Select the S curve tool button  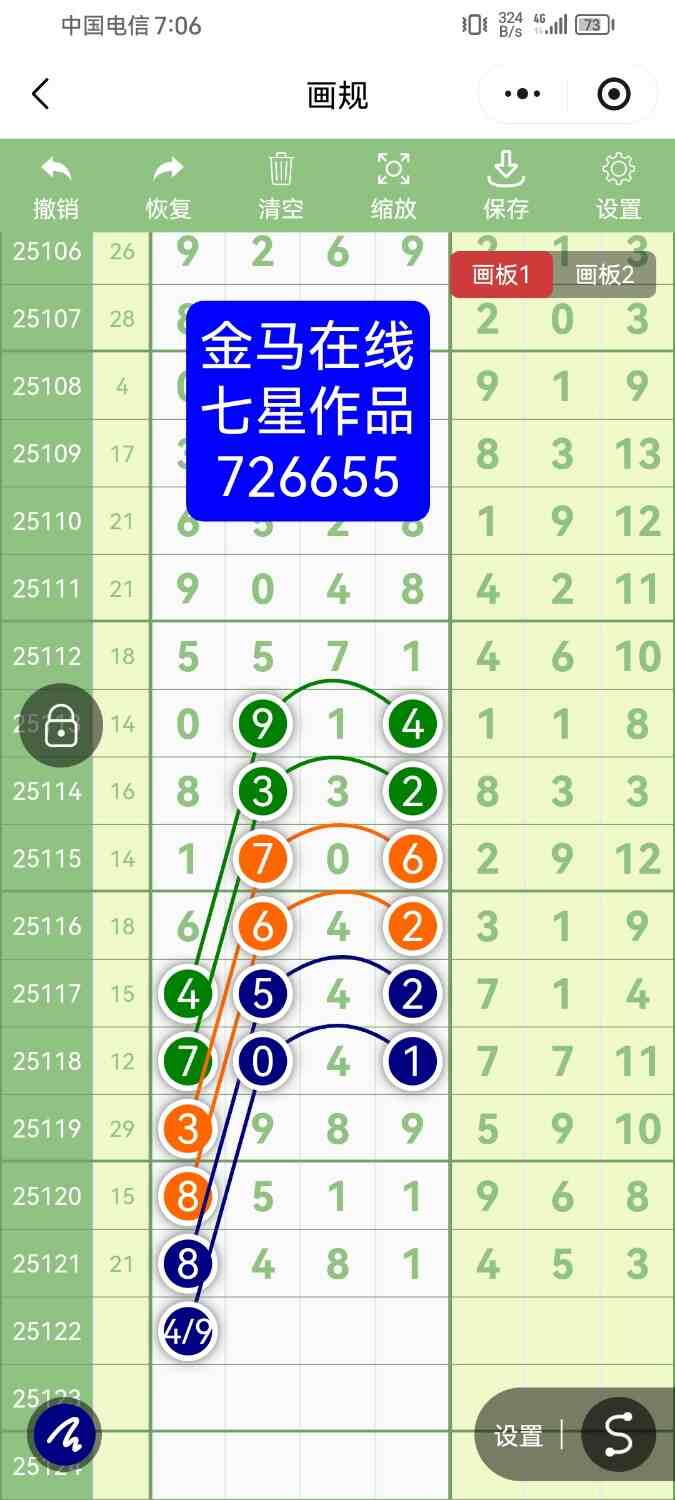pyautogui.click(x=618, y=1435)
